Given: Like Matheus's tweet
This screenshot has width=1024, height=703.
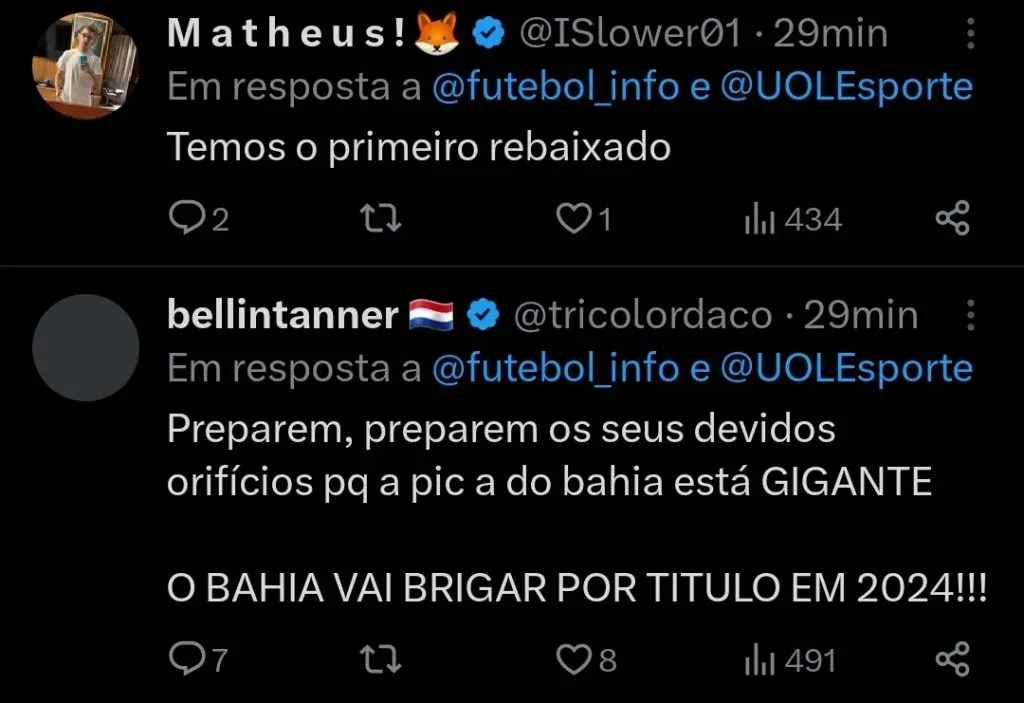Looking at the screenshot, I should click(x=574, y=218).
